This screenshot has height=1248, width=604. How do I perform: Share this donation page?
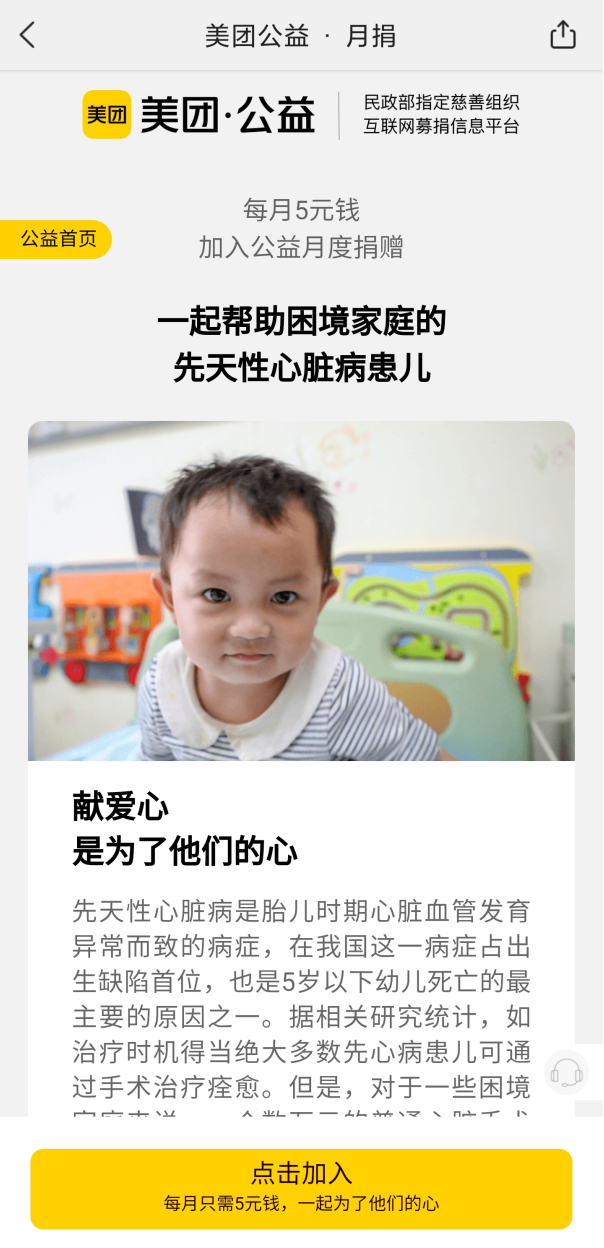[x=563, y=35]
